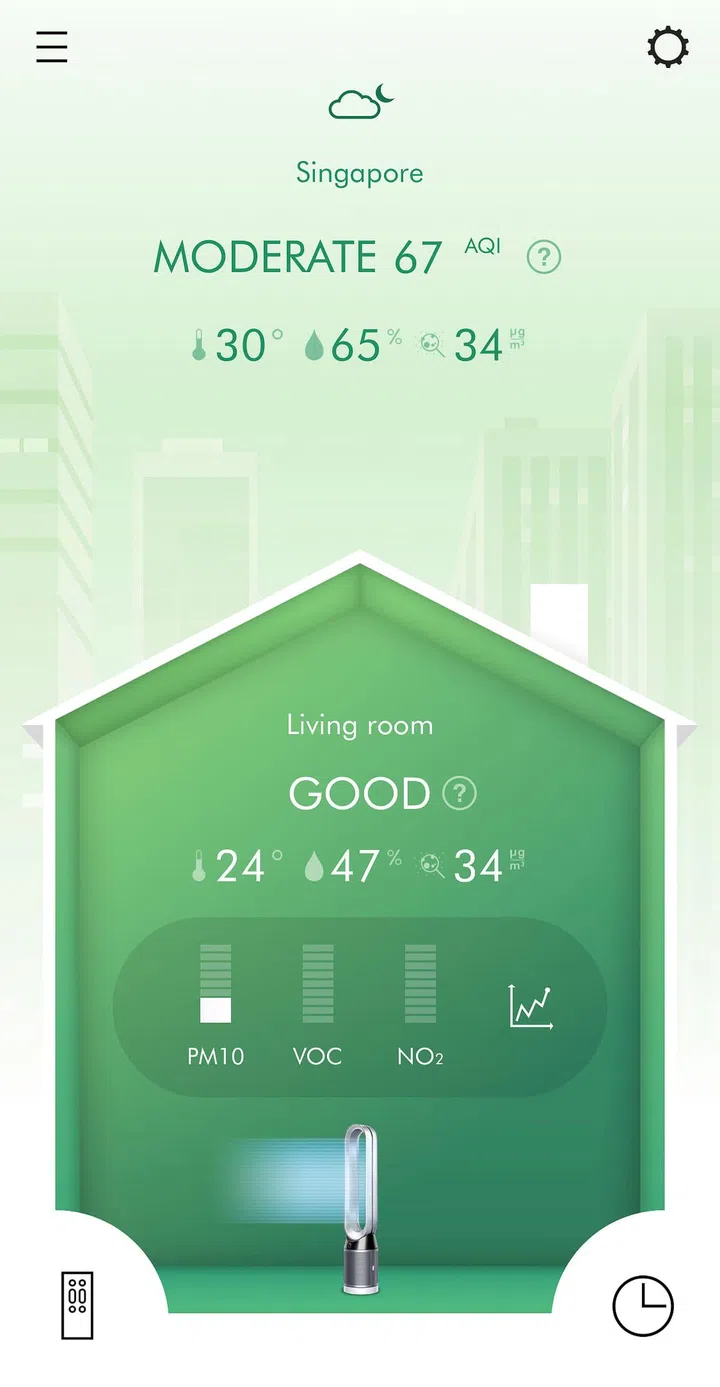Tap the purifier fan device
The width and height of the screenshot is (720, 1387).
pyautogui.click(x=360, y=1210)
